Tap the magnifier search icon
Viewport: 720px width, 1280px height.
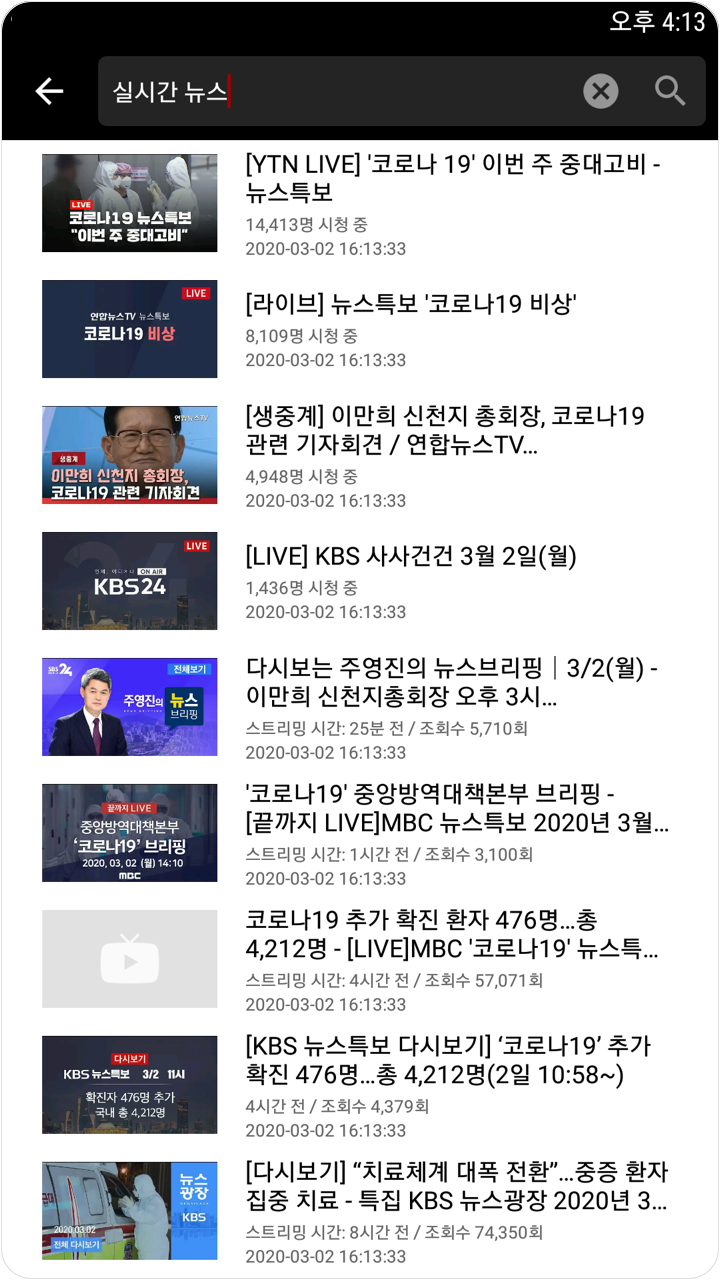click(670, 91)
